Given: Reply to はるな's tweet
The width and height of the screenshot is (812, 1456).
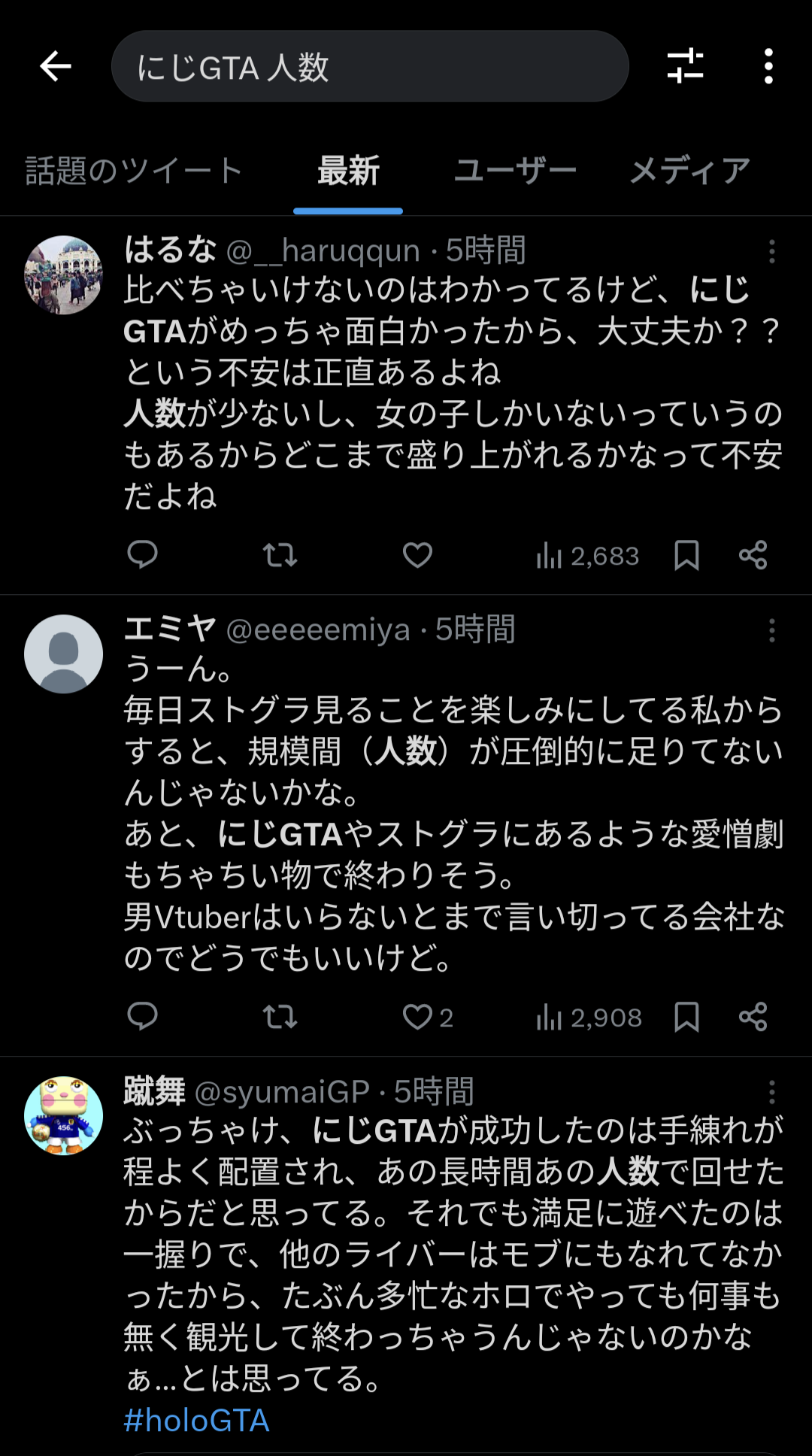Looking at the screenshot, I should [x=142, y=555].
